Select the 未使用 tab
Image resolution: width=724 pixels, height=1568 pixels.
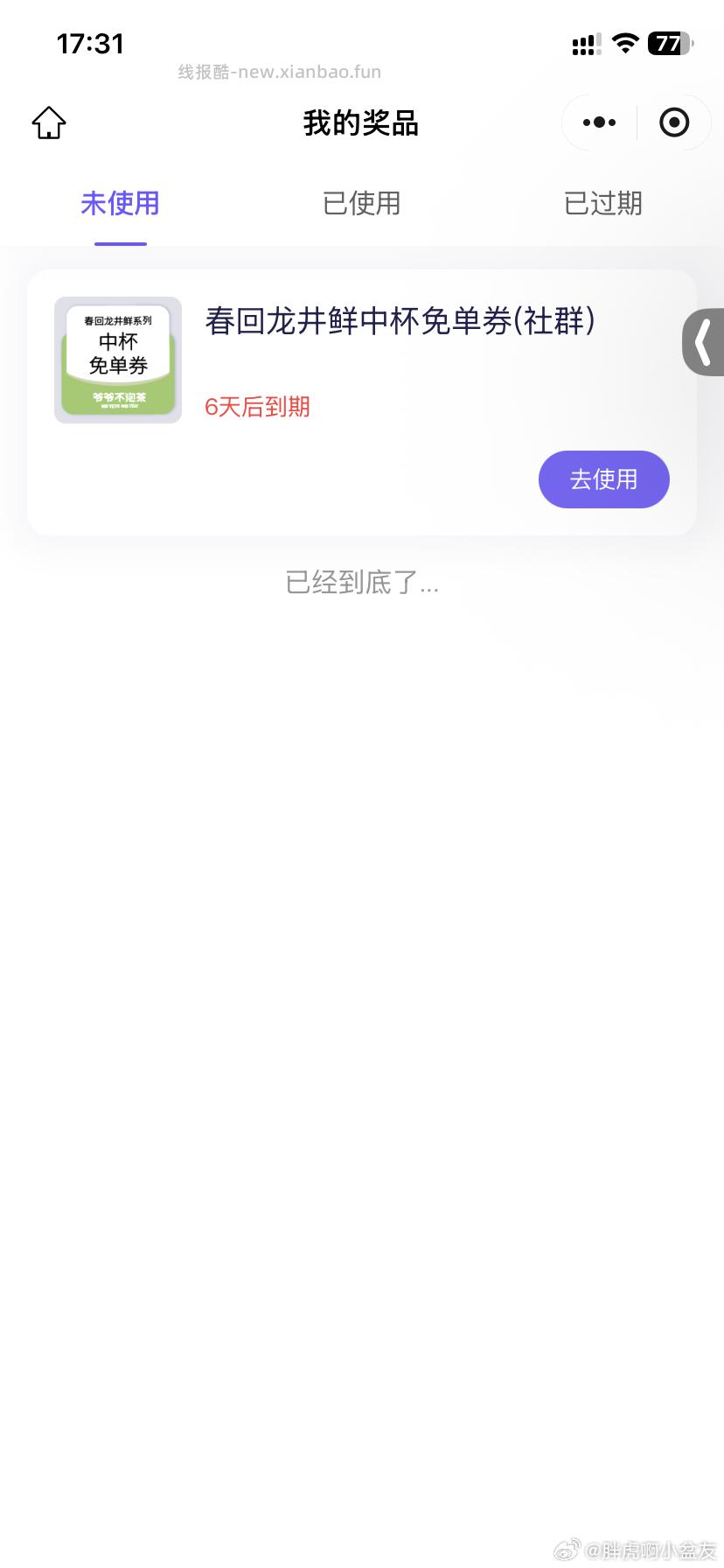click(x=120, y=203)
